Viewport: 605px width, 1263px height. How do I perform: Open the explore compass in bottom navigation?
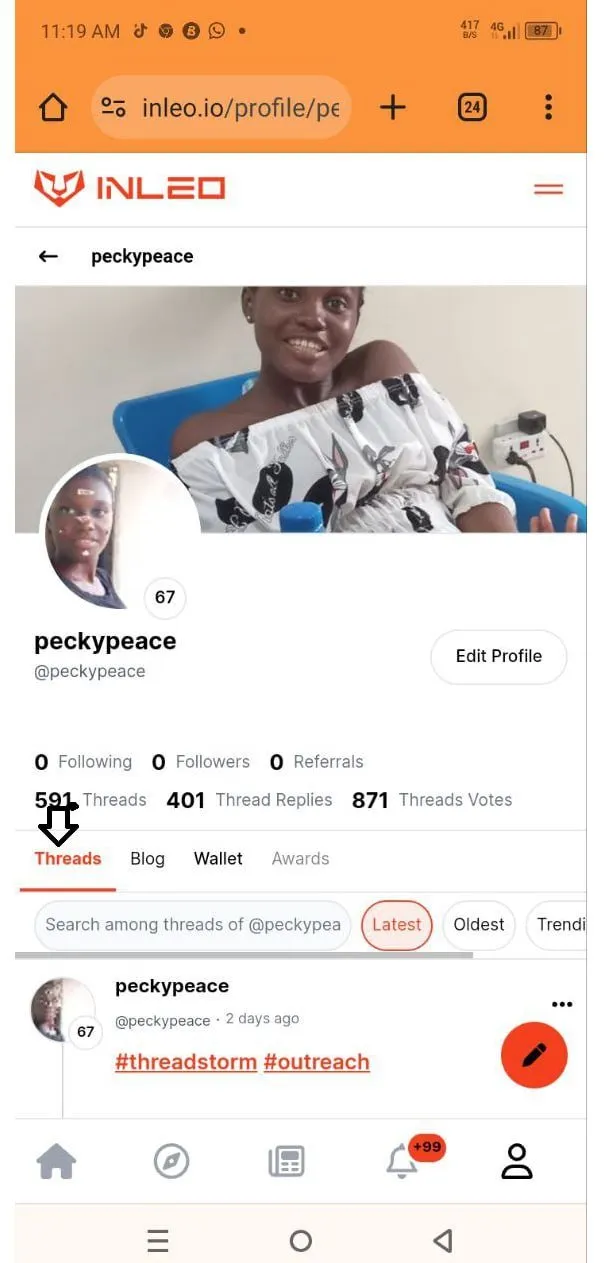coord(171,1161)
